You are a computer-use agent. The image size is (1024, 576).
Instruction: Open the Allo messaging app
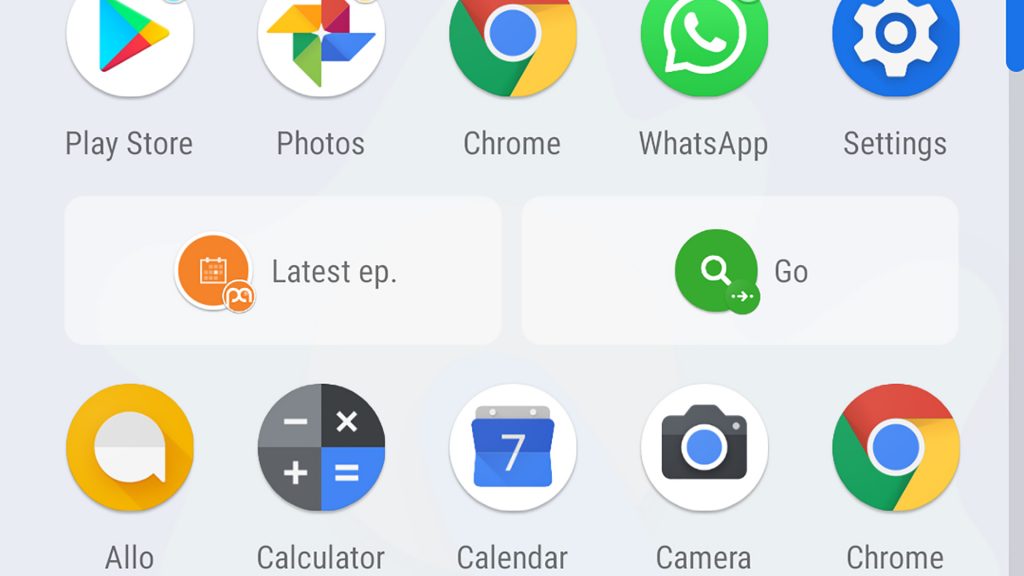129,447
